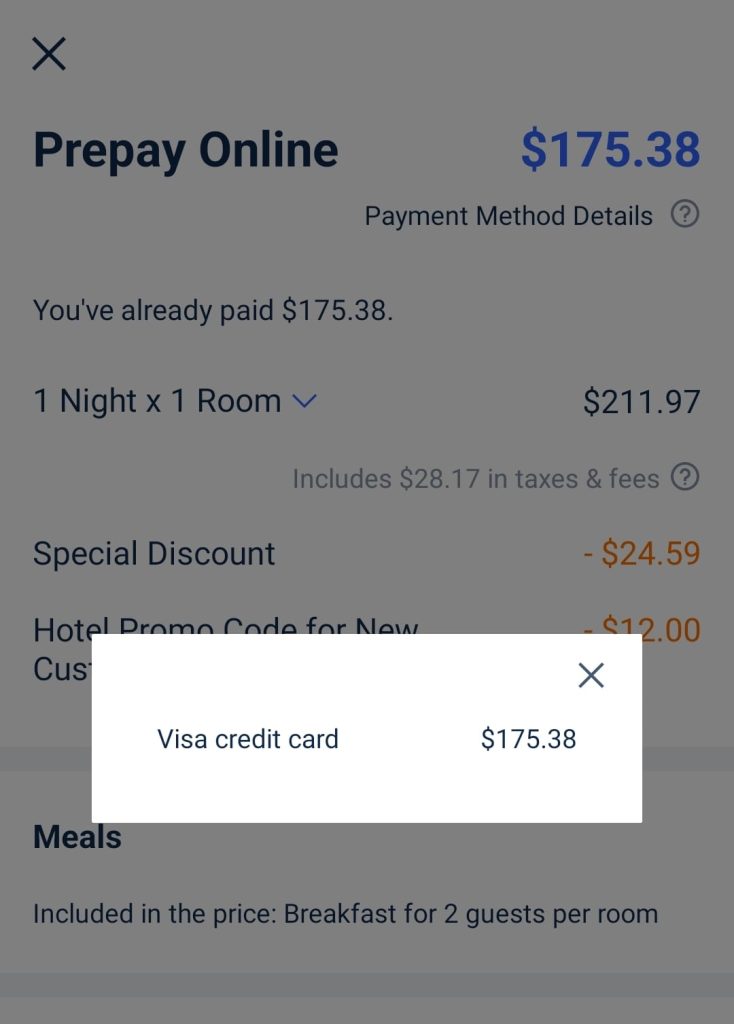734x1024 pixels.
Task: Close the Visa credit card payment popup
Action: (x=591, y=676)
